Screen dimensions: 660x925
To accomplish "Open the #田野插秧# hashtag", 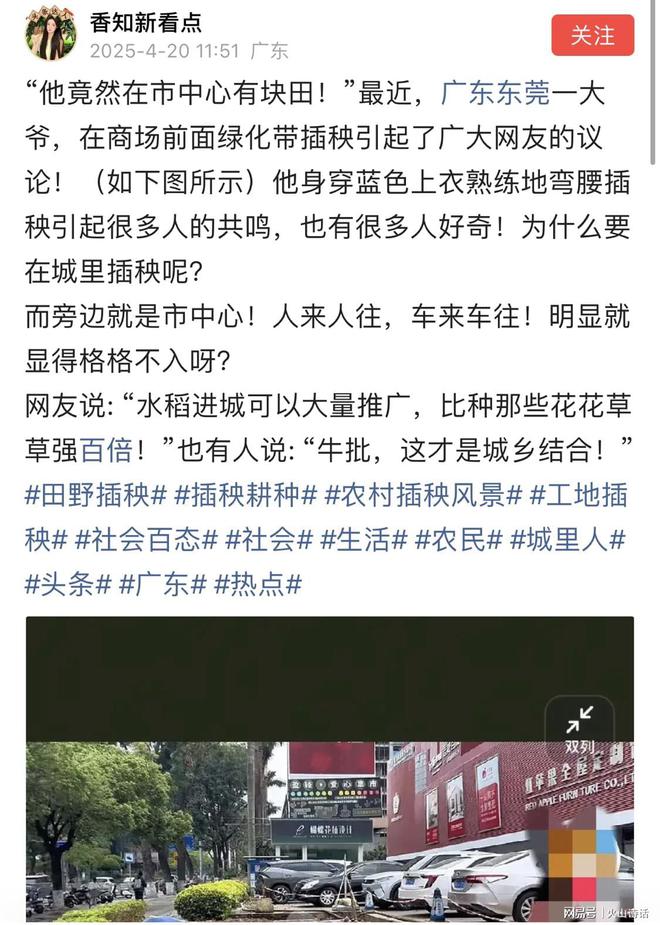I will point(95,495).
